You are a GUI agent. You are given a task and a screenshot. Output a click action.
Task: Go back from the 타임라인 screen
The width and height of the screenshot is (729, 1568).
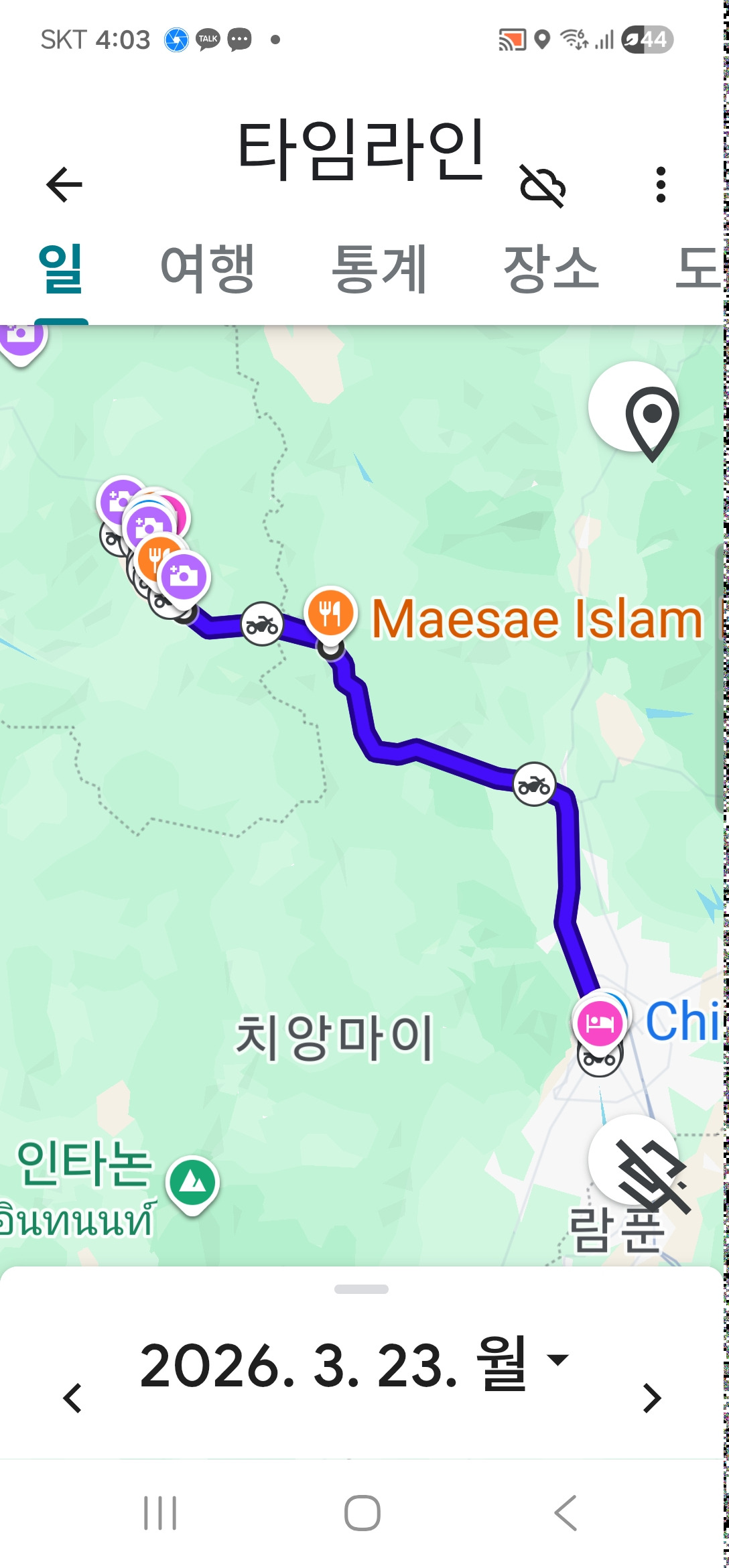tap(64, 184)
